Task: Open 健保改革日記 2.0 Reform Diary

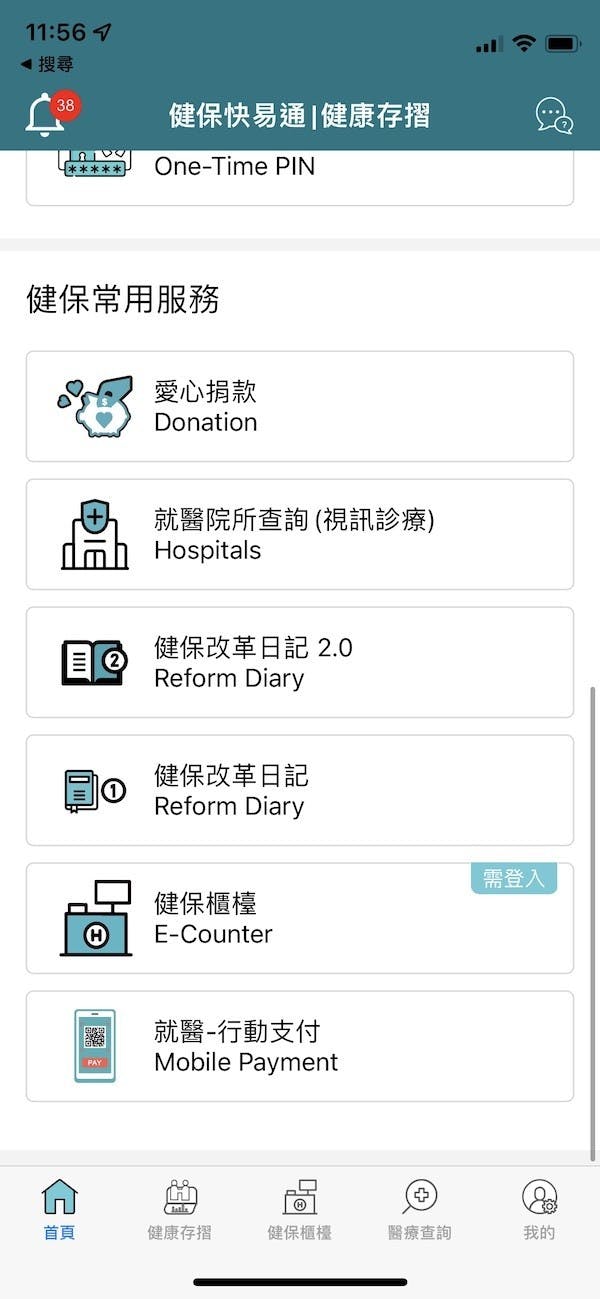Action: (x=300, y=662)
